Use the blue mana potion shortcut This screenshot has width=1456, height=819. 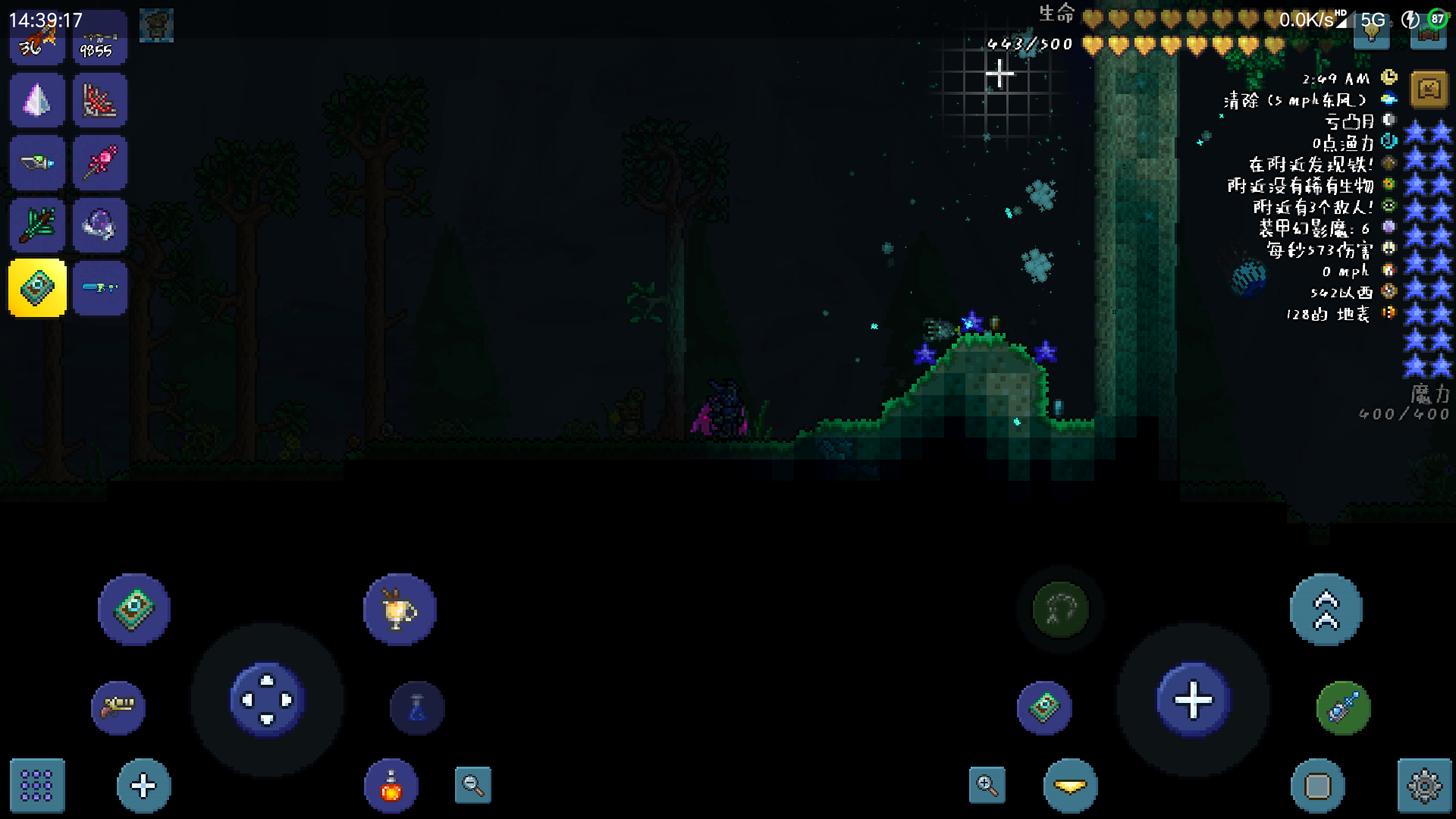[417, 708]
